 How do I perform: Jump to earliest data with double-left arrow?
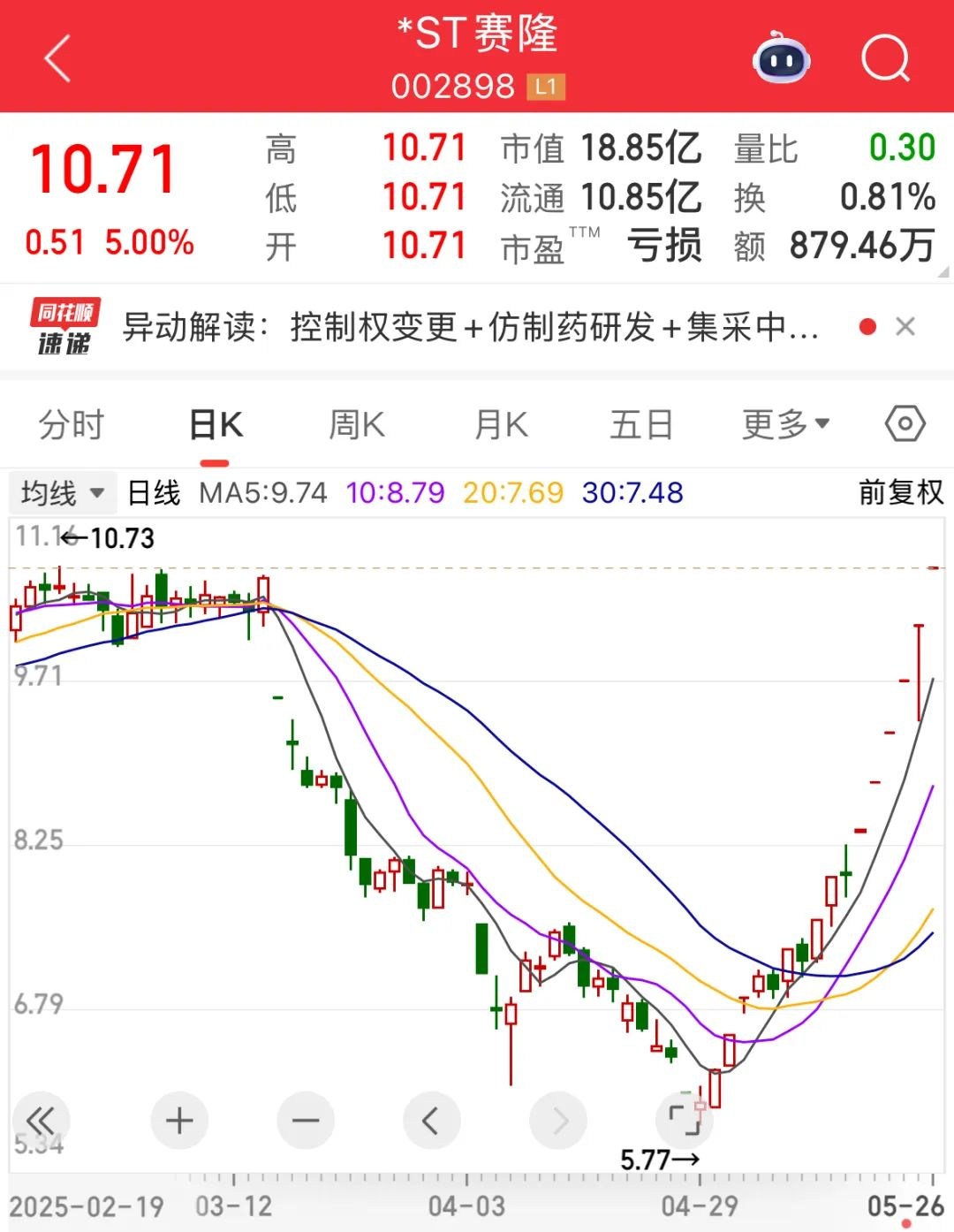42,1120
